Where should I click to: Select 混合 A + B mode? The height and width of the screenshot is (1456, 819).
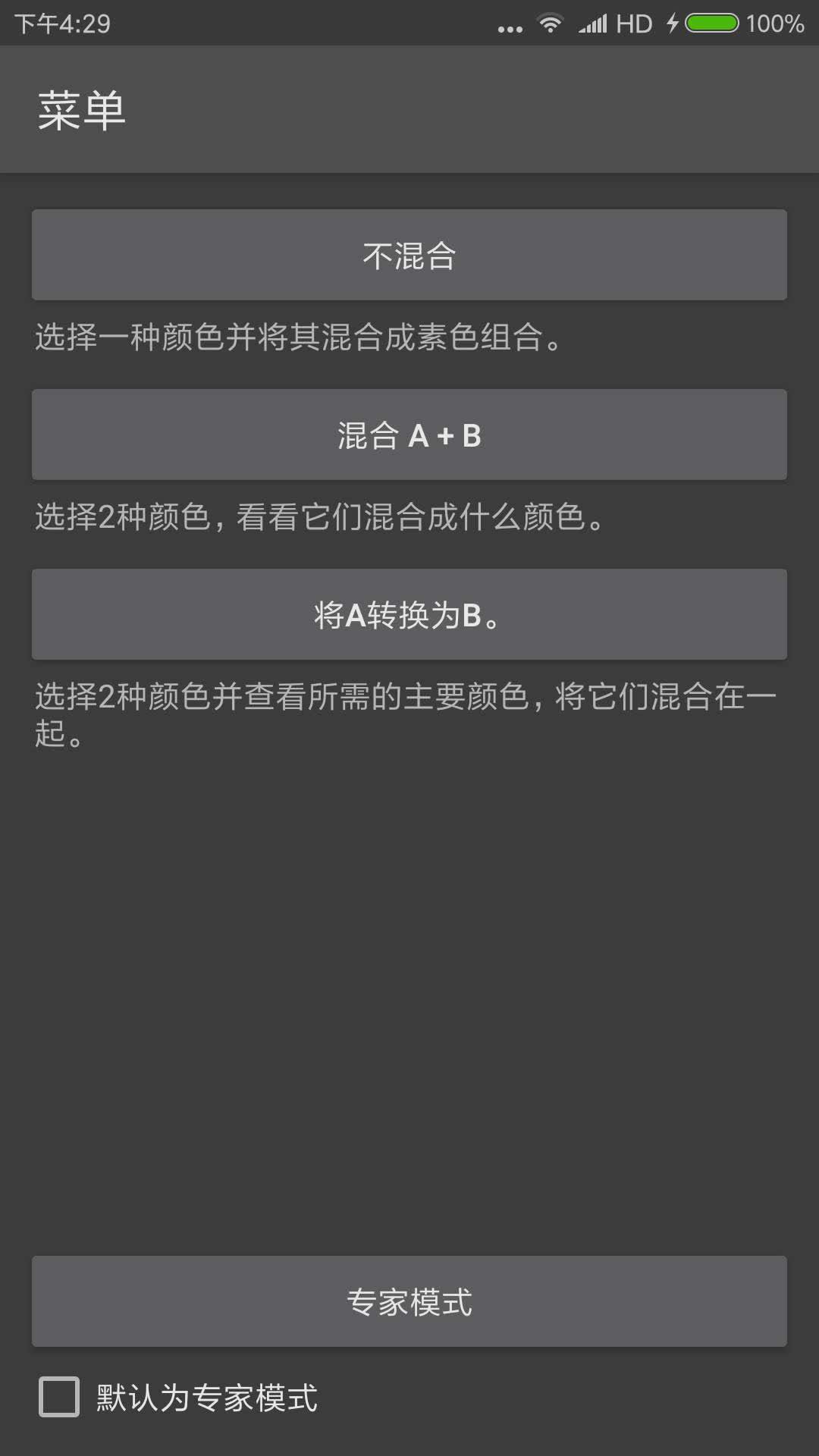click(409, 435)
